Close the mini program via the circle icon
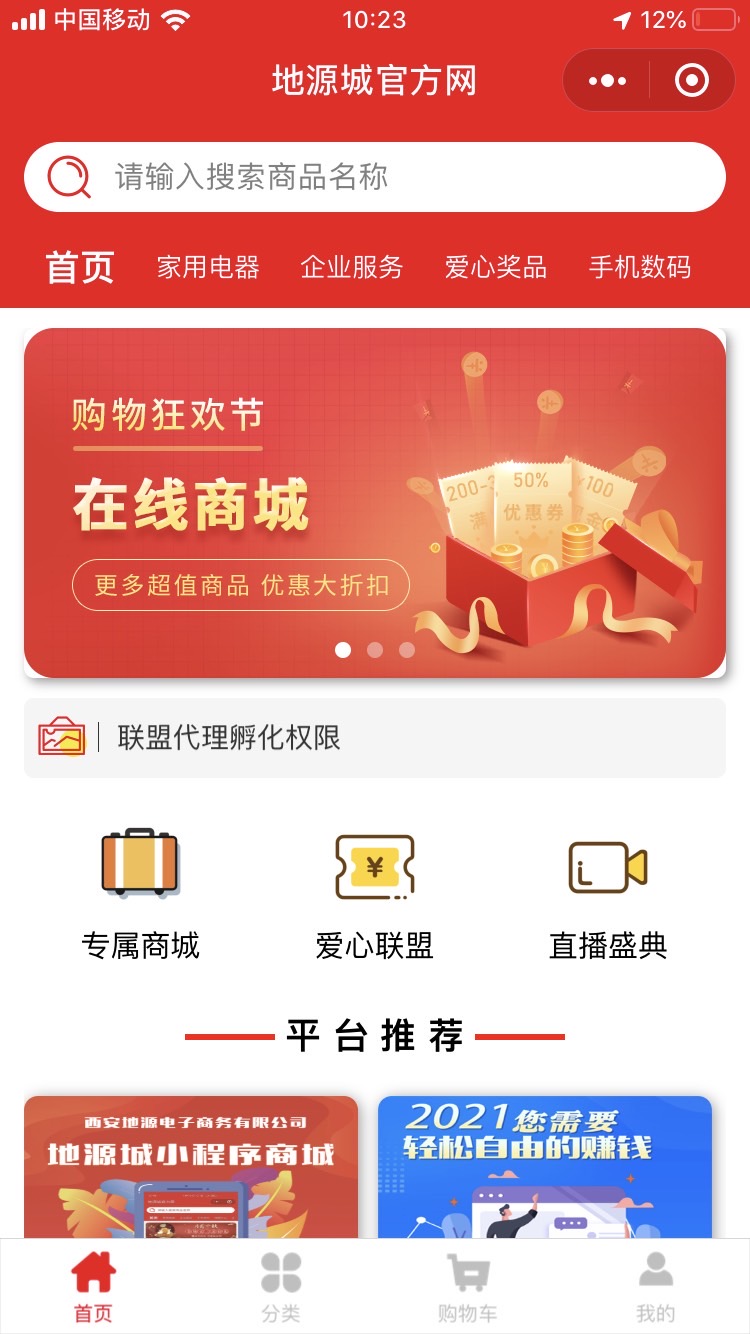This screenshot has height=1334, width=750. click(x=692, y=81)
